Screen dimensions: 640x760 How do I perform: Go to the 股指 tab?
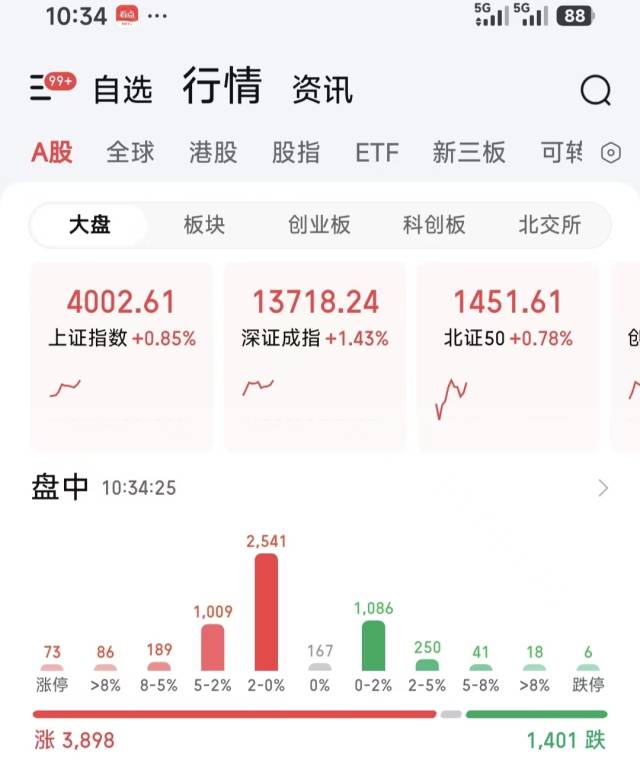point(296,153)
